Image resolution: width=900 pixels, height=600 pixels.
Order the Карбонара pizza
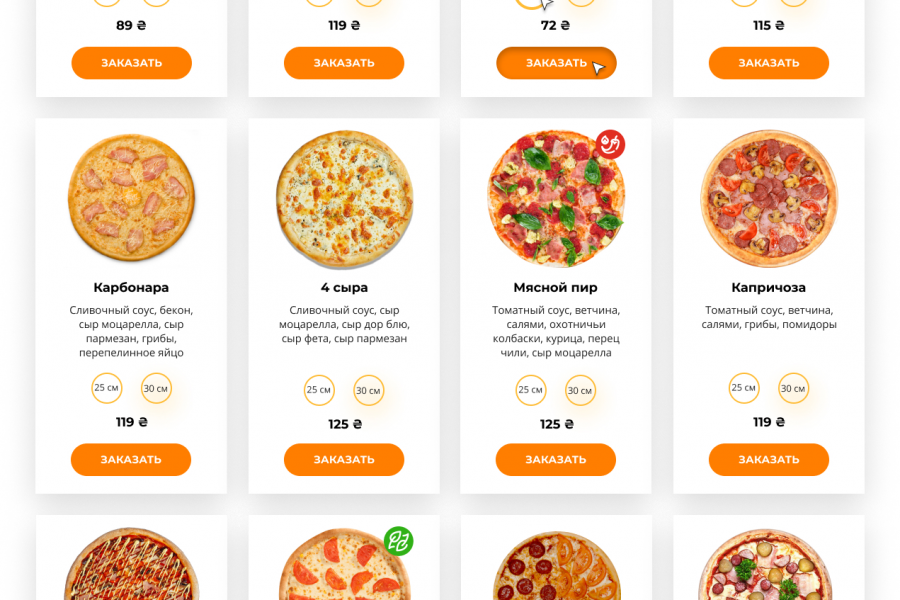tap(131, 460)
